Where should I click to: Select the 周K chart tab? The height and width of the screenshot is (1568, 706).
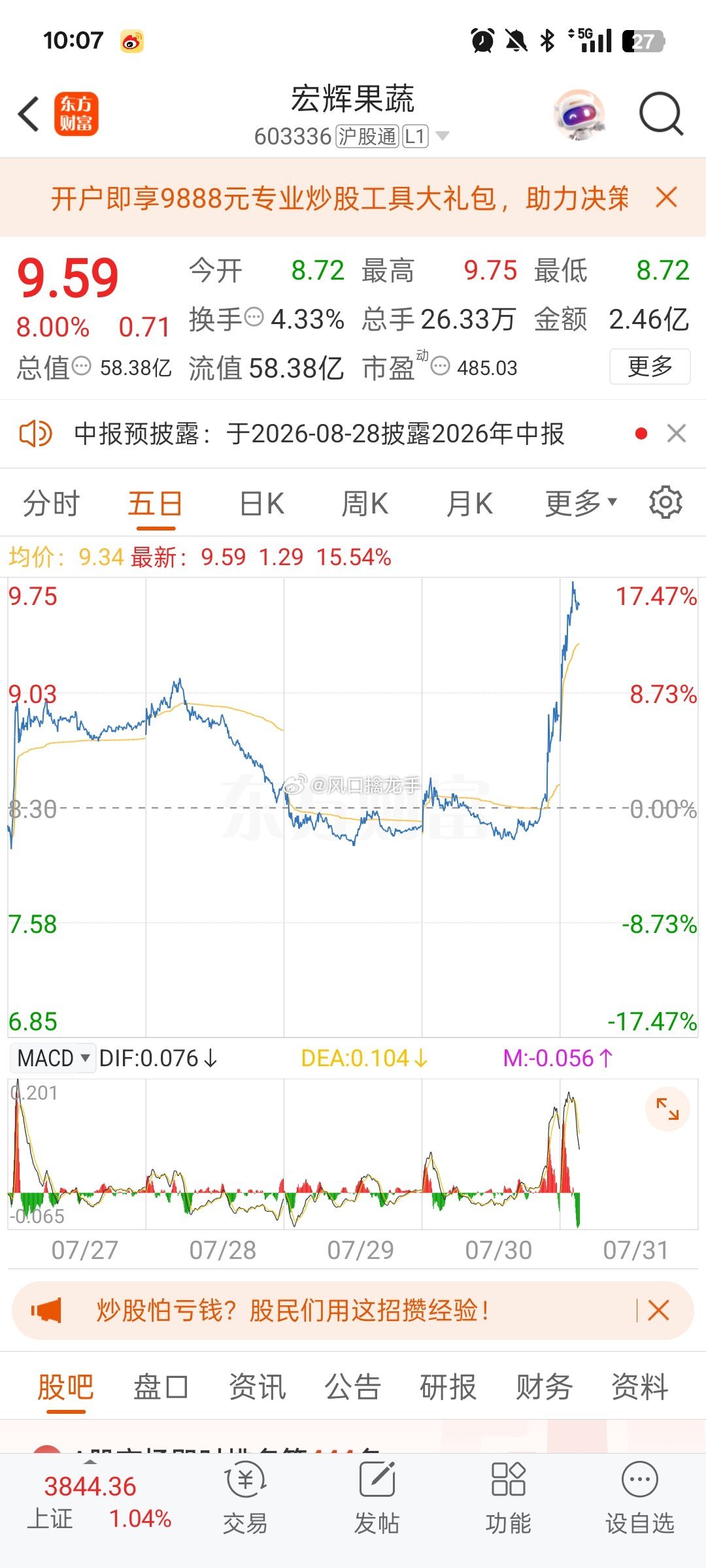(365, 504)
